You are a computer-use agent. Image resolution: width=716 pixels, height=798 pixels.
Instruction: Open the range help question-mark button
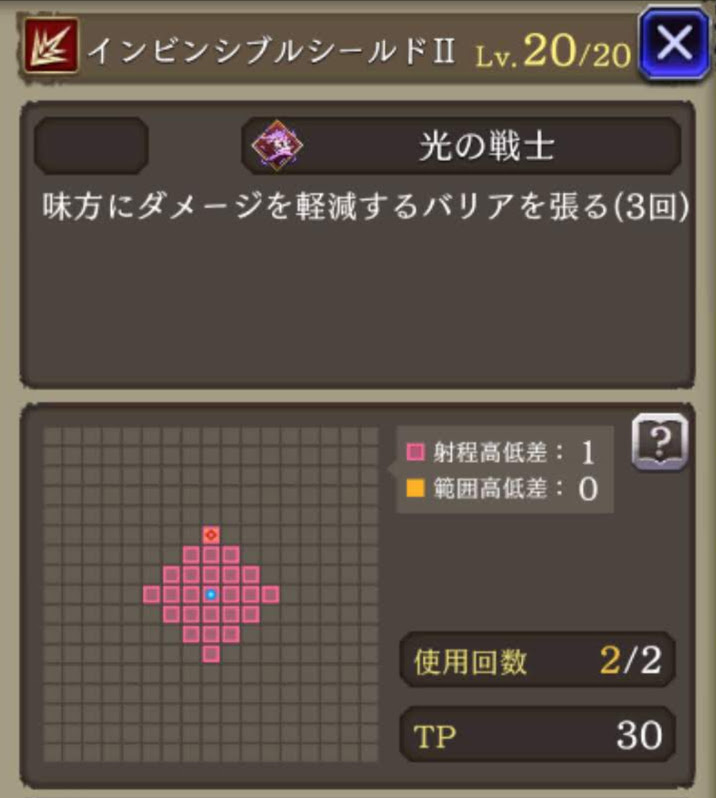659,441
